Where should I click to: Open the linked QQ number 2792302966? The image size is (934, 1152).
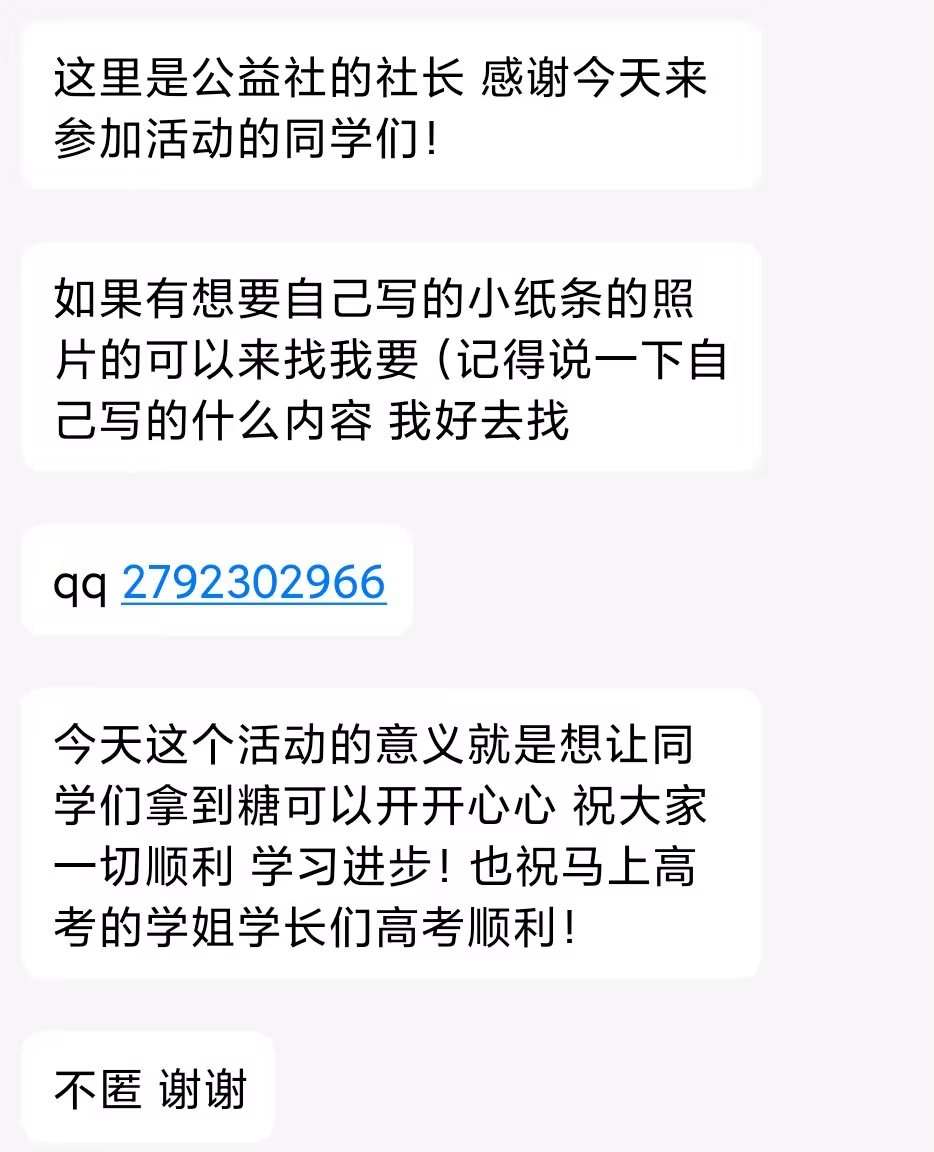pos(253,582)
